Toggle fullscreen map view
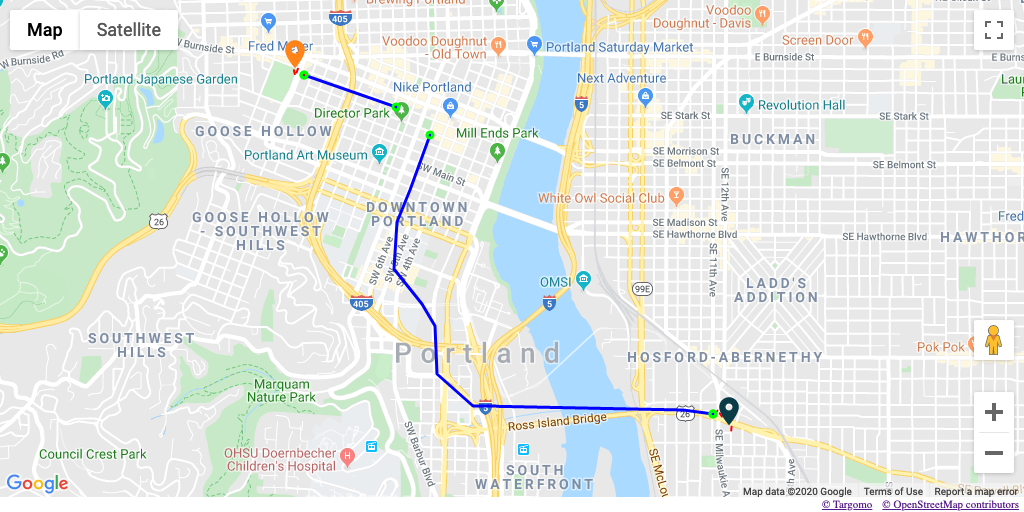Image resolution: width=1024 pixels, height=512 pixels. click(x=993, y=30)
